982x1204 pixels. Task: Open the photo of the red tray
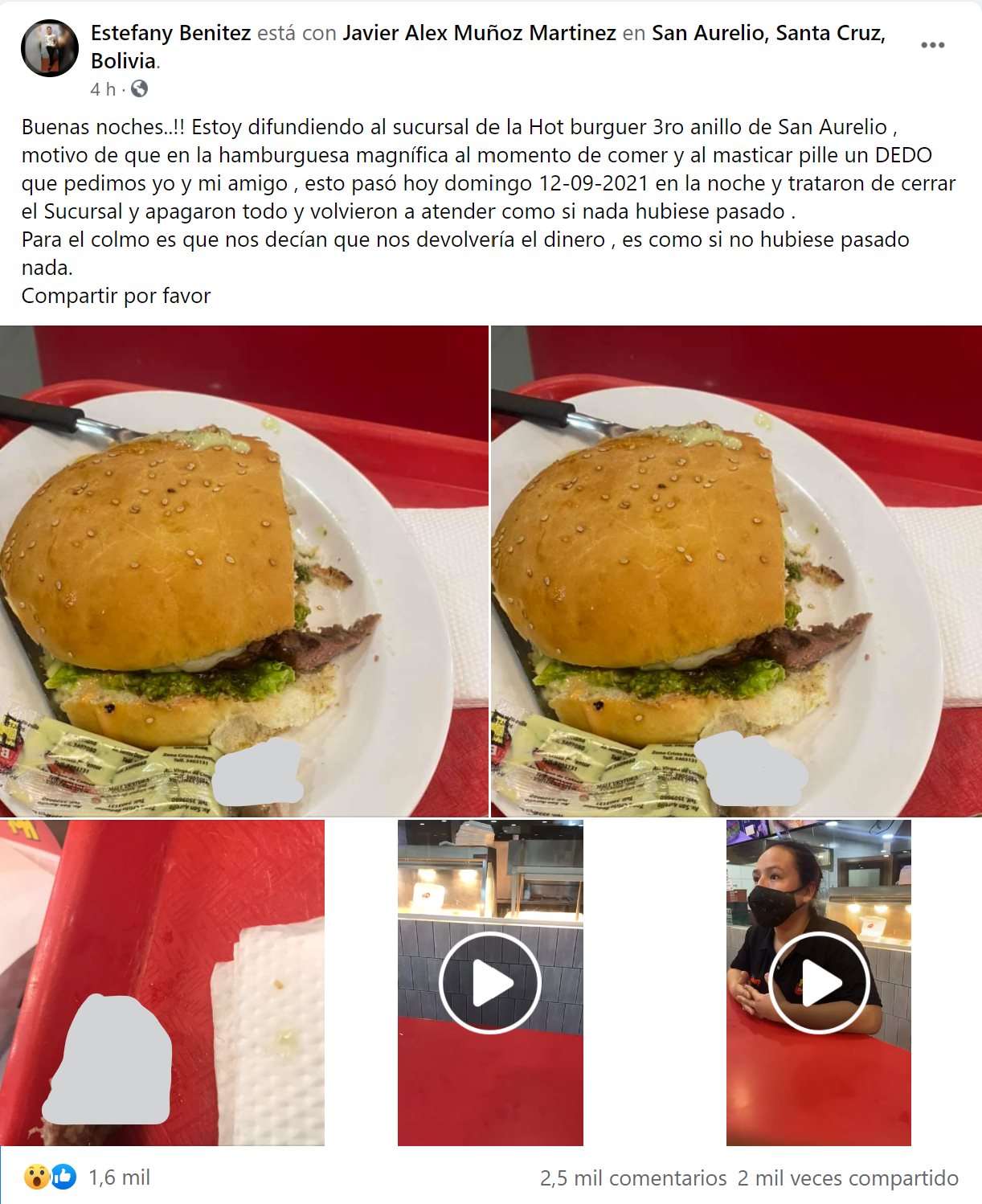point(162,982)
